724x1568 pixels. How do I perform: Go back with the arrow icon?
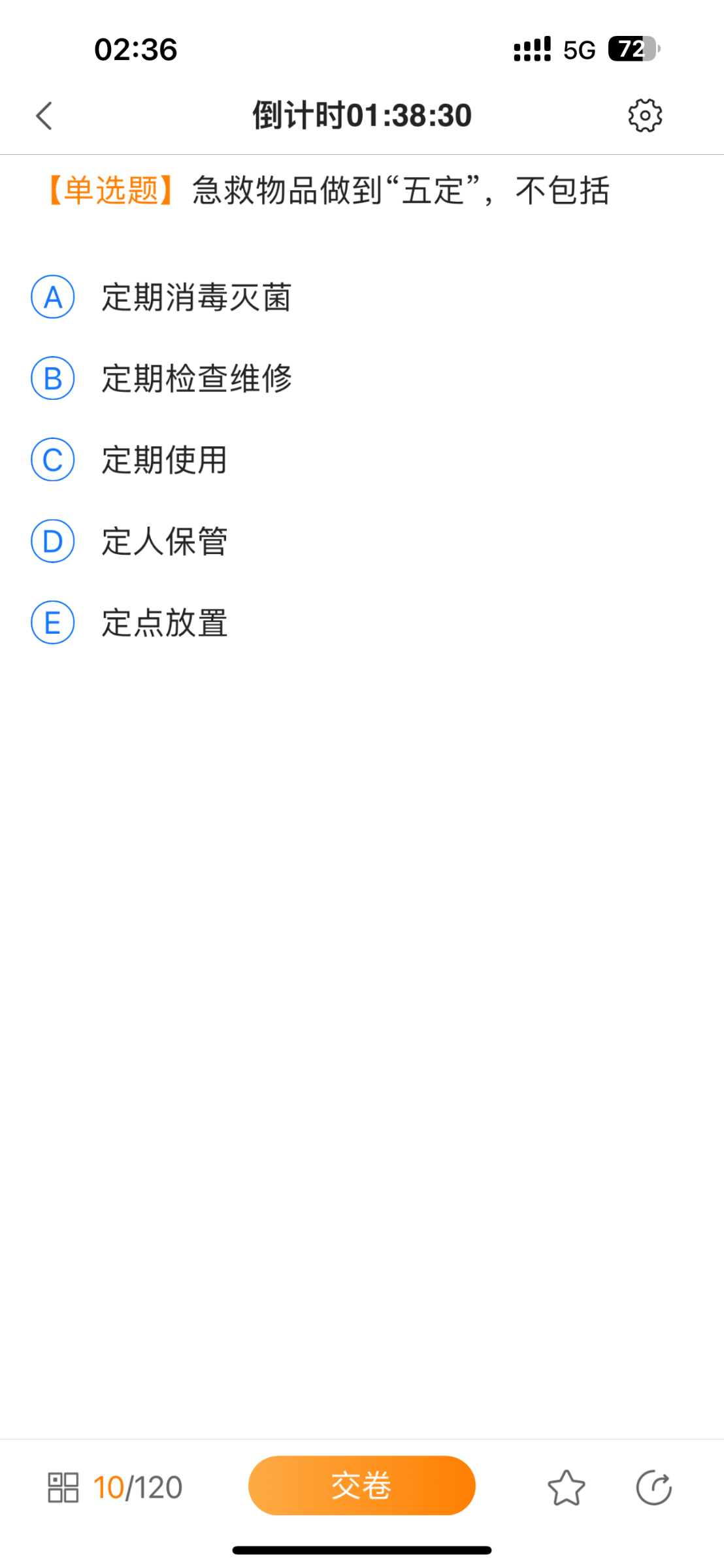click(42, 114)
